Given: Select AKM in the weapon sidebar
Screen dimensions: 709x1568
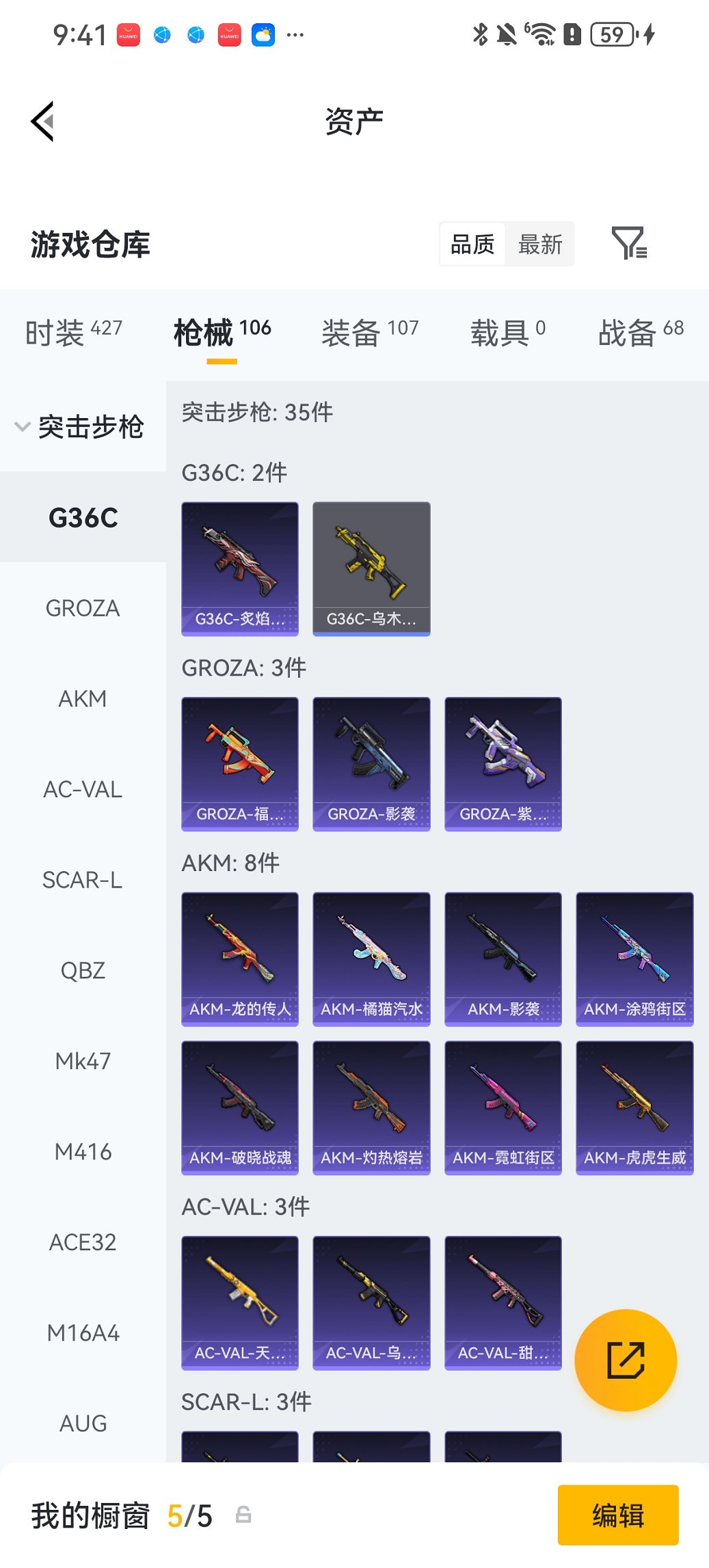Looking at the screenshot, I should 82,698.
